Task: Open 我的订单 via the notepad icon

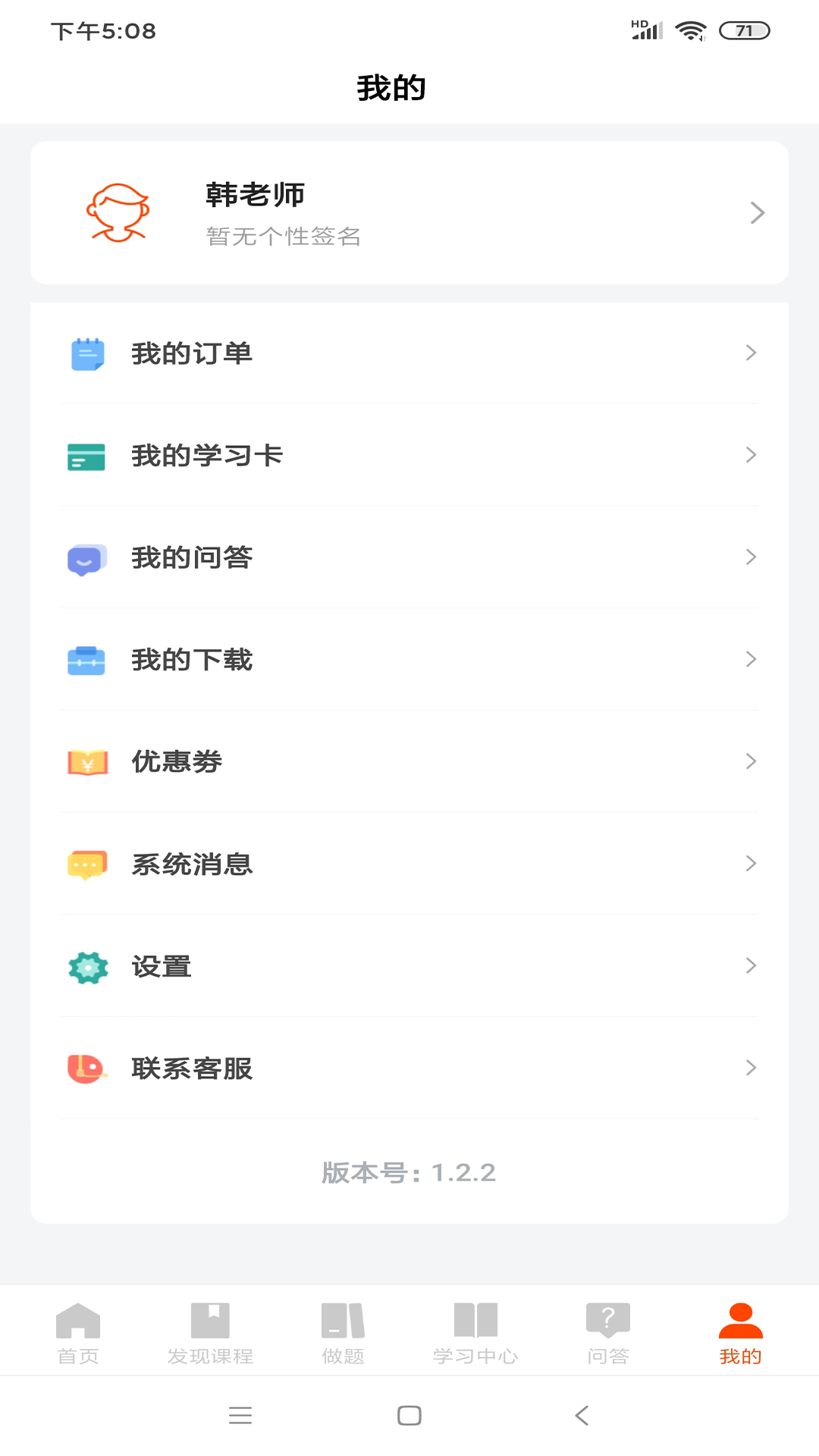Action: 86,352
